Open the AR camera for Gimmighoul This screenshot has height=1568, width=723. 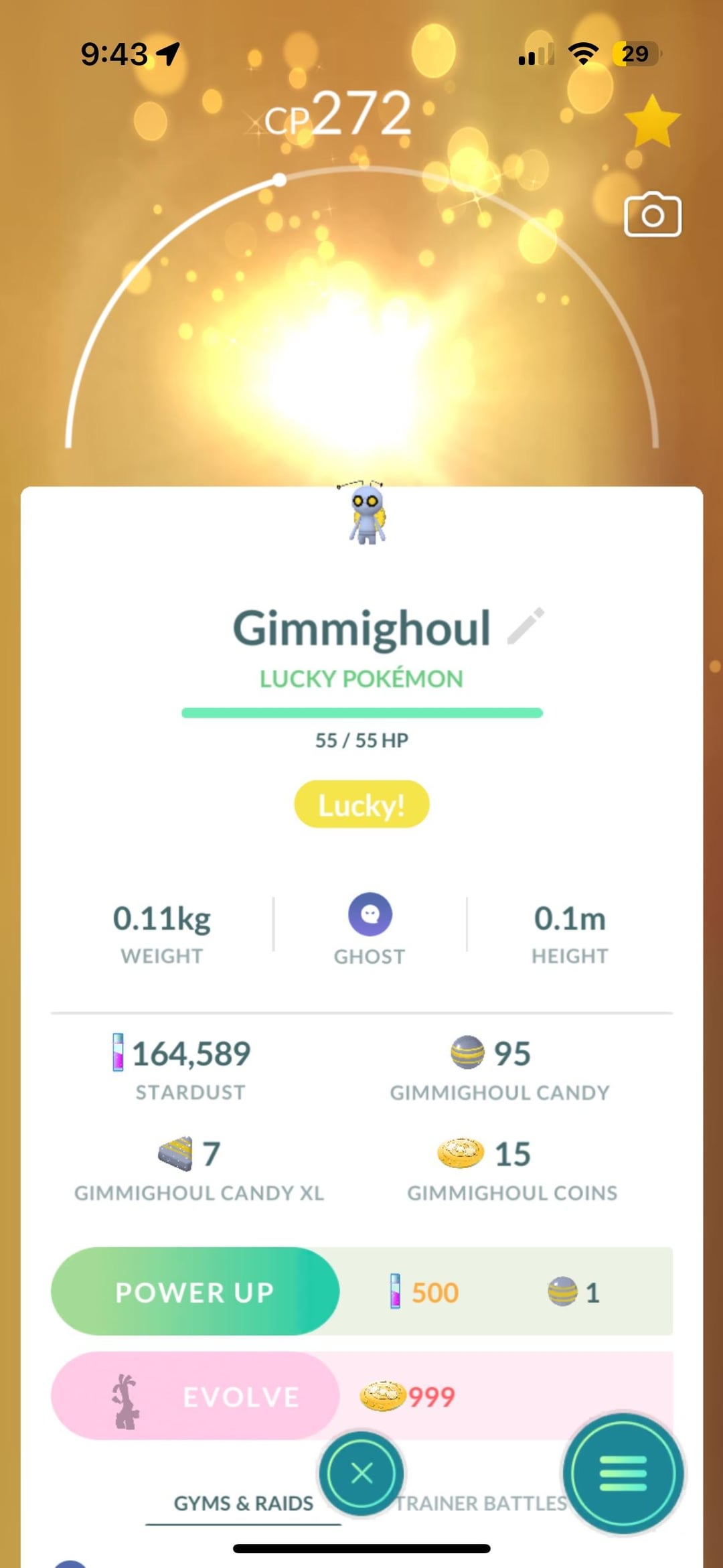tap(652, 215)
